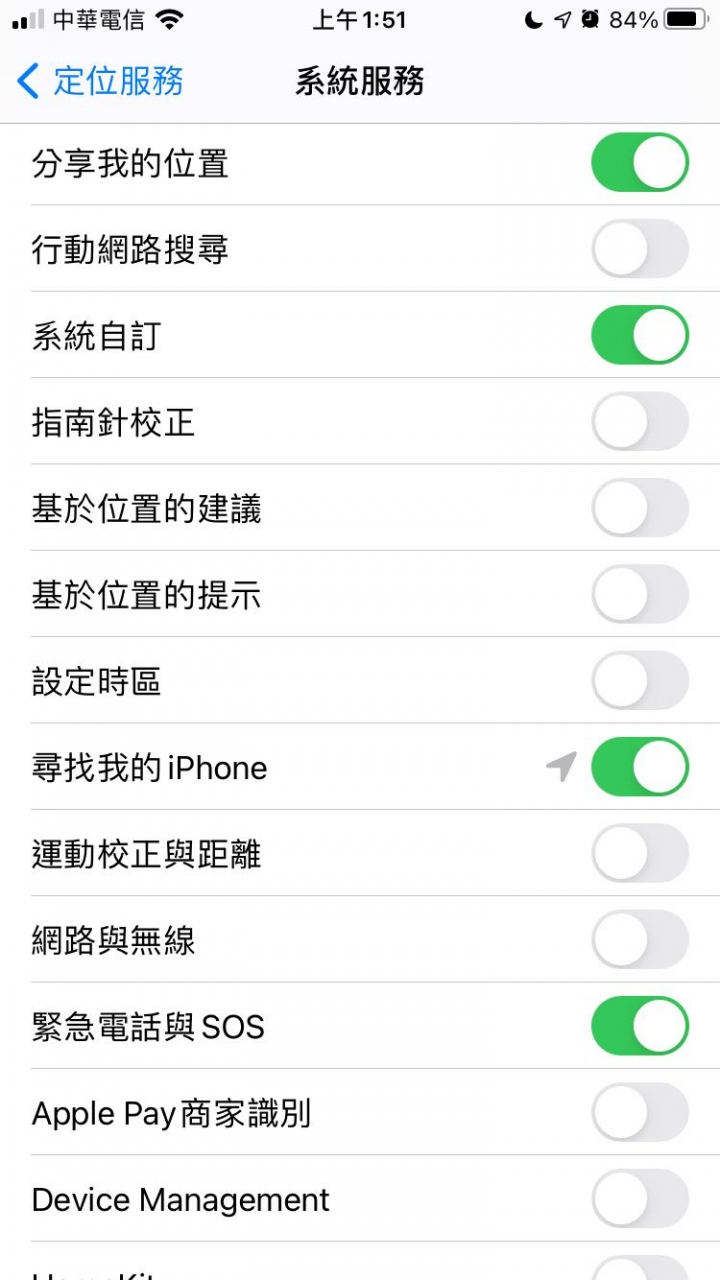Disable 緊急電話與 SOS
The image size is (720, 1280).
point(640,1026)
